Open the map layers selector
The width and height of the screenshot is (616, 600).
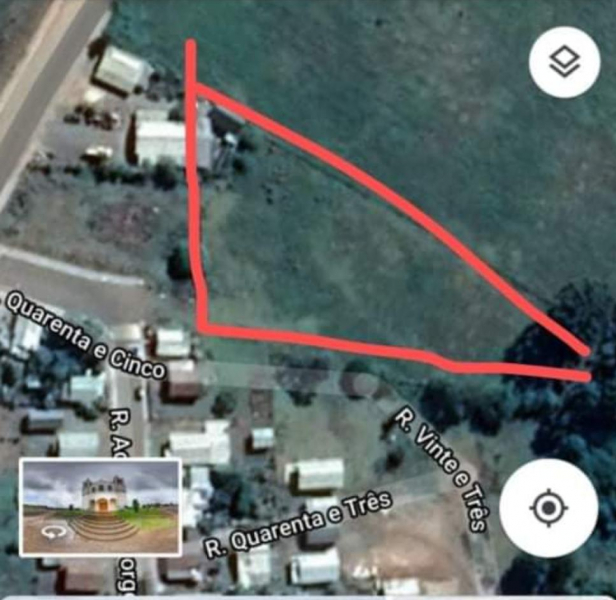[x=564, y=62]
